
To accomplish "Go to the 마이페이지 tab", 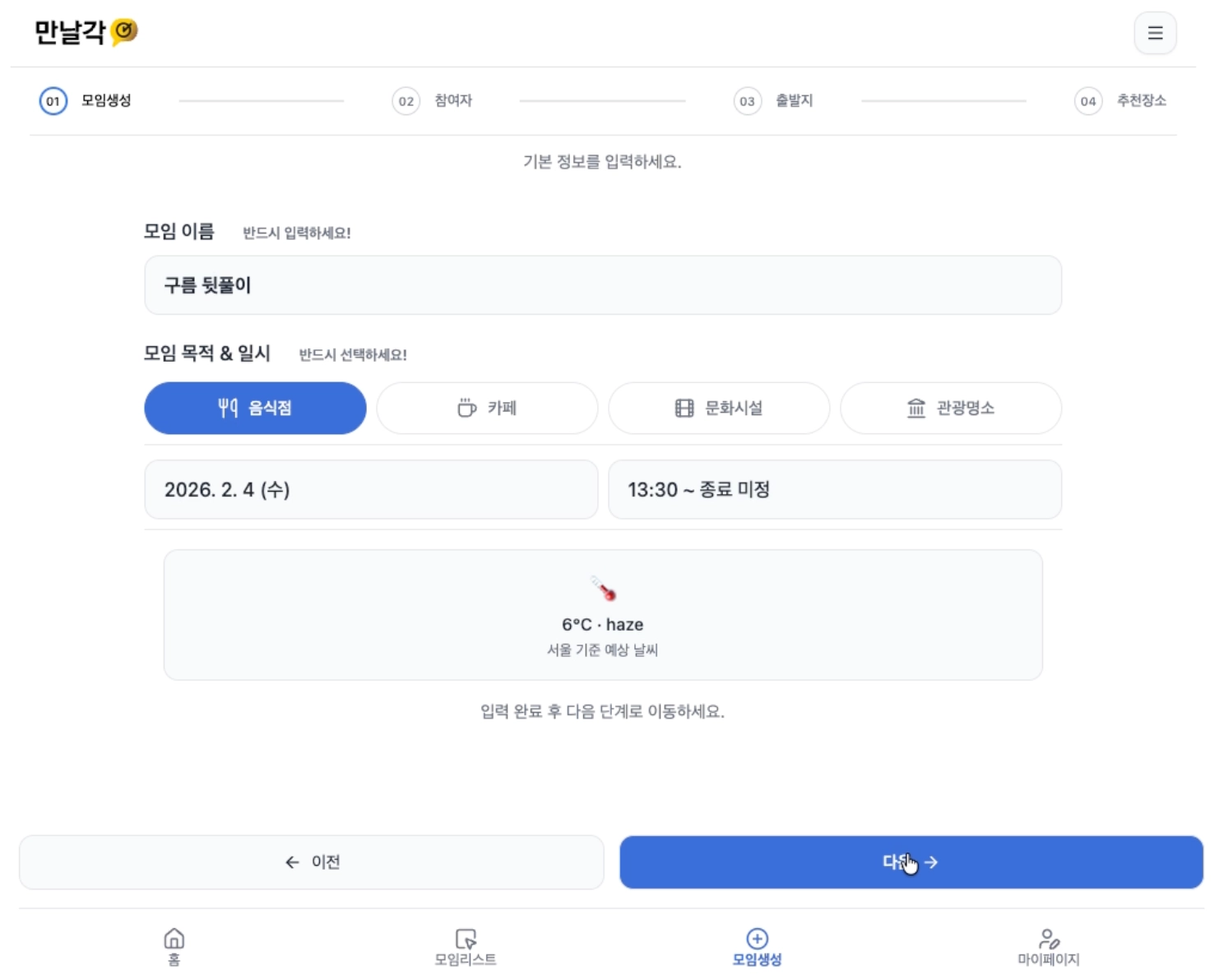I will [1048, 947].
